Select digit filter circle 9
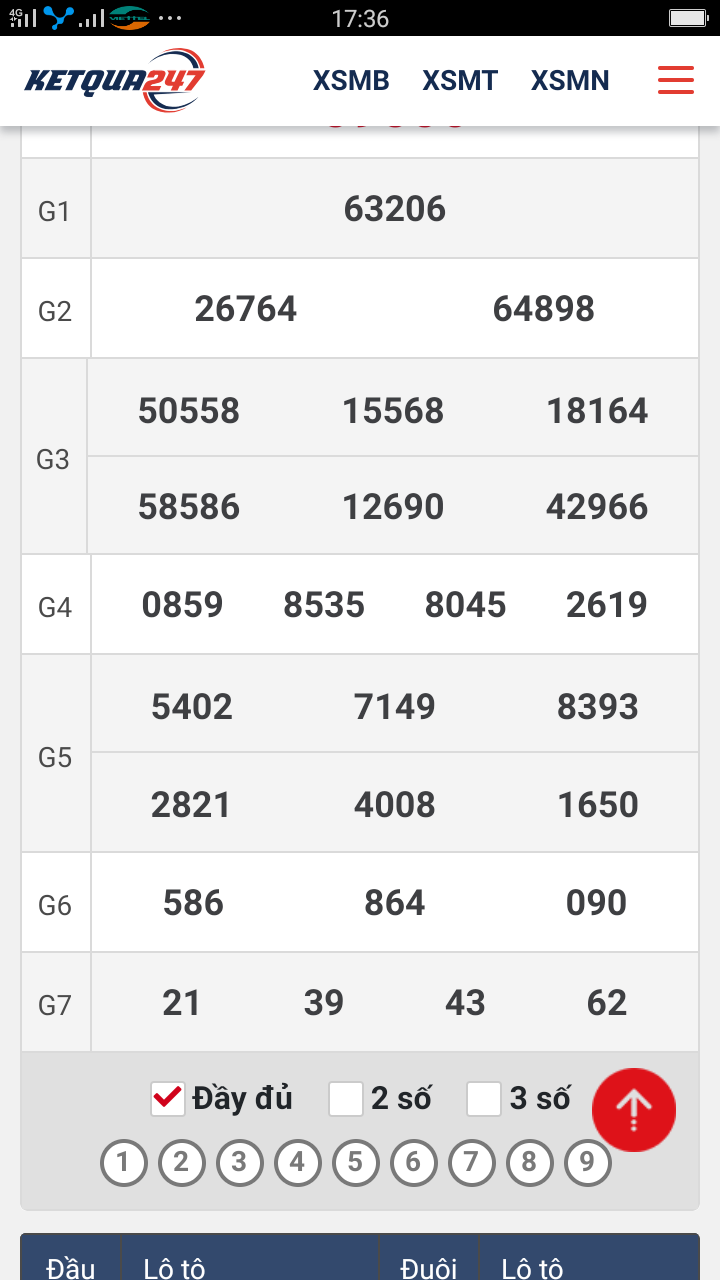 pyautogui.click(x=587, y=1163)
